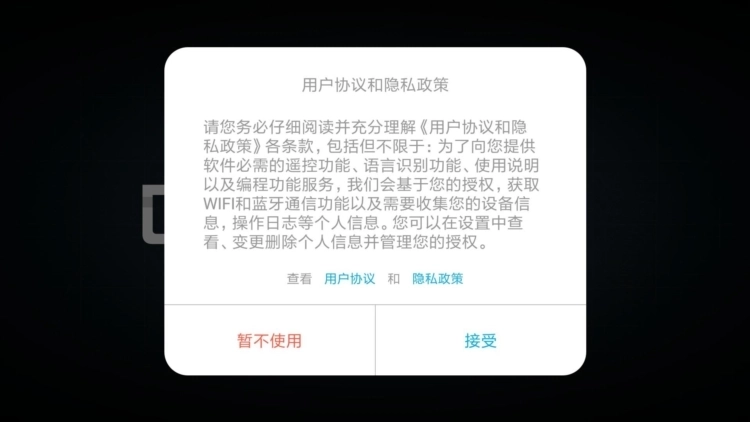The height and width of the screenshot is (422, 750).
Task: Decline with the 暂不使用 button
Action: tap(269, 340)
